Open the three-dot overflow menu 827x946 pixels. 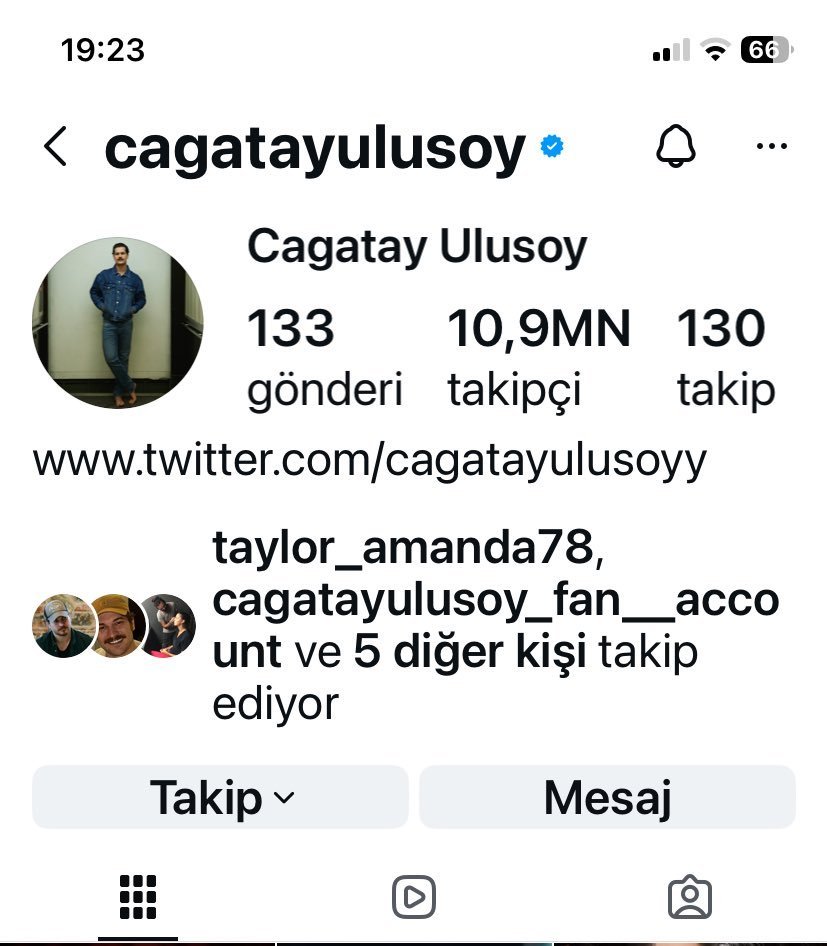[x=772, y=146]
